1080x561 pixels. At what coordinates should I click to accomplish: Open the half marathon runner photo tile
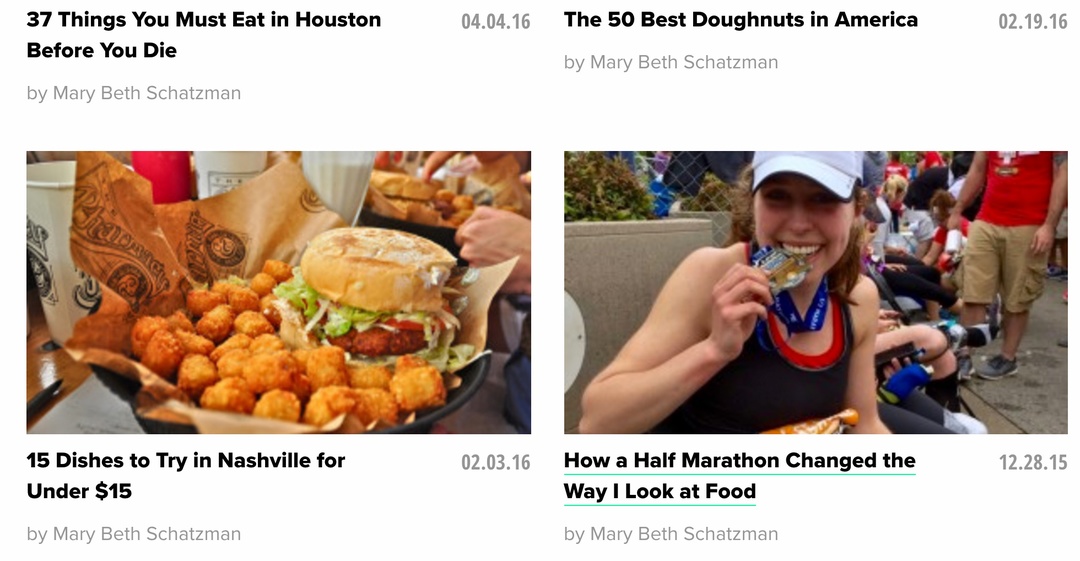pyautogui.click(x=815, y=292)
